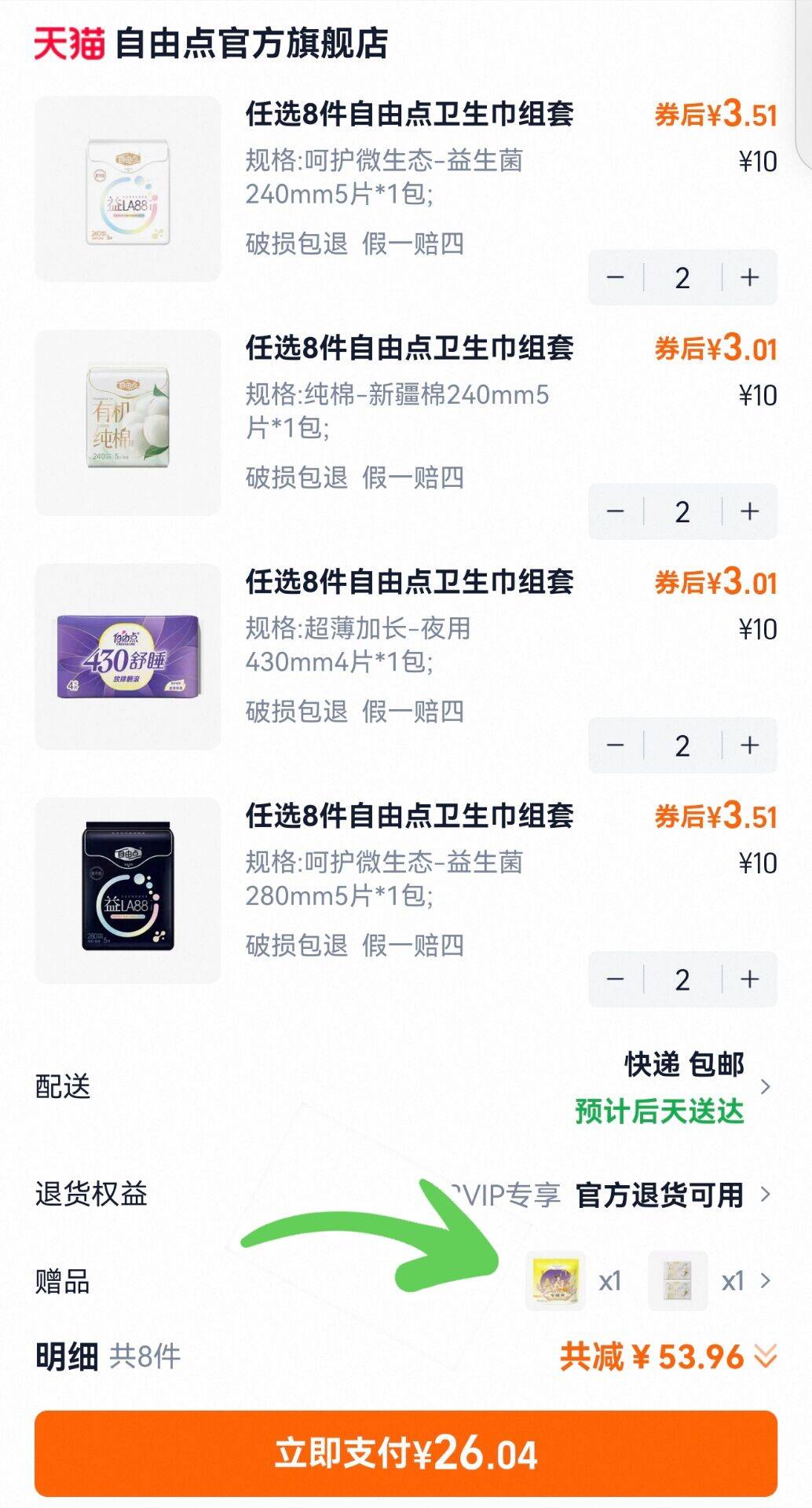Decrease quantity of 益生菌 240mm5片 pack
The image size is (812, 1508).
coord(616,277)
